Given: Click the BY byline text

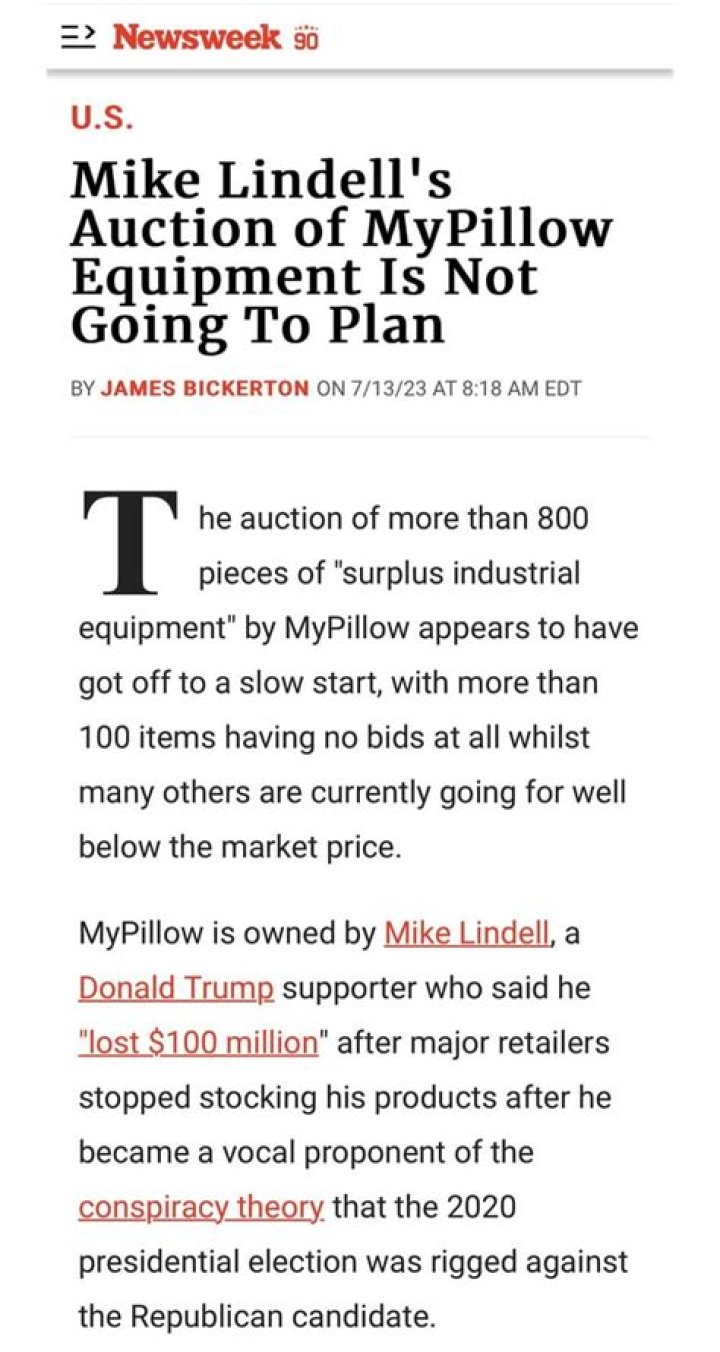Looking at the screenshot, I should click(x=83, y=389).
